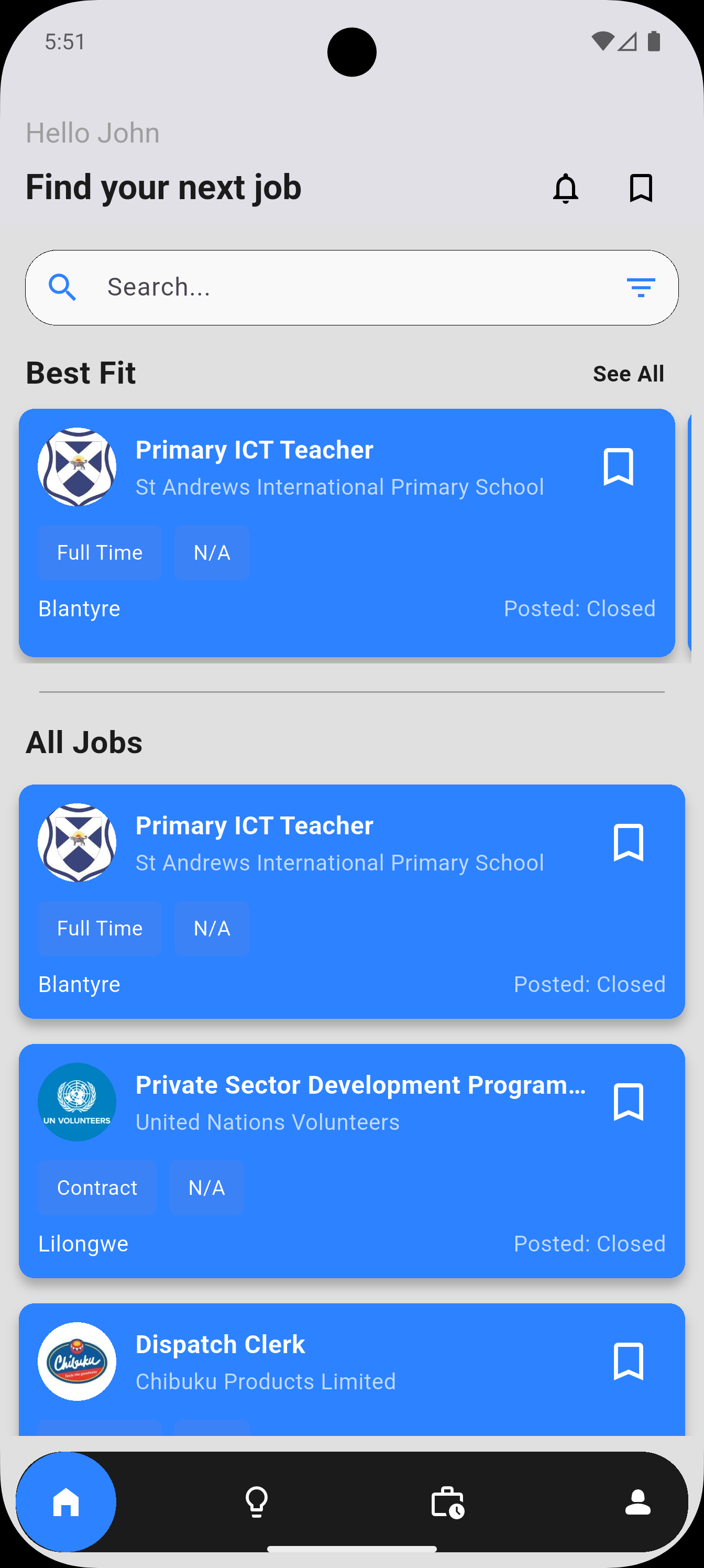Bookmark the Dispatch Clerk job
This screenshot has width=704, height=1568.
[630, 1362]
